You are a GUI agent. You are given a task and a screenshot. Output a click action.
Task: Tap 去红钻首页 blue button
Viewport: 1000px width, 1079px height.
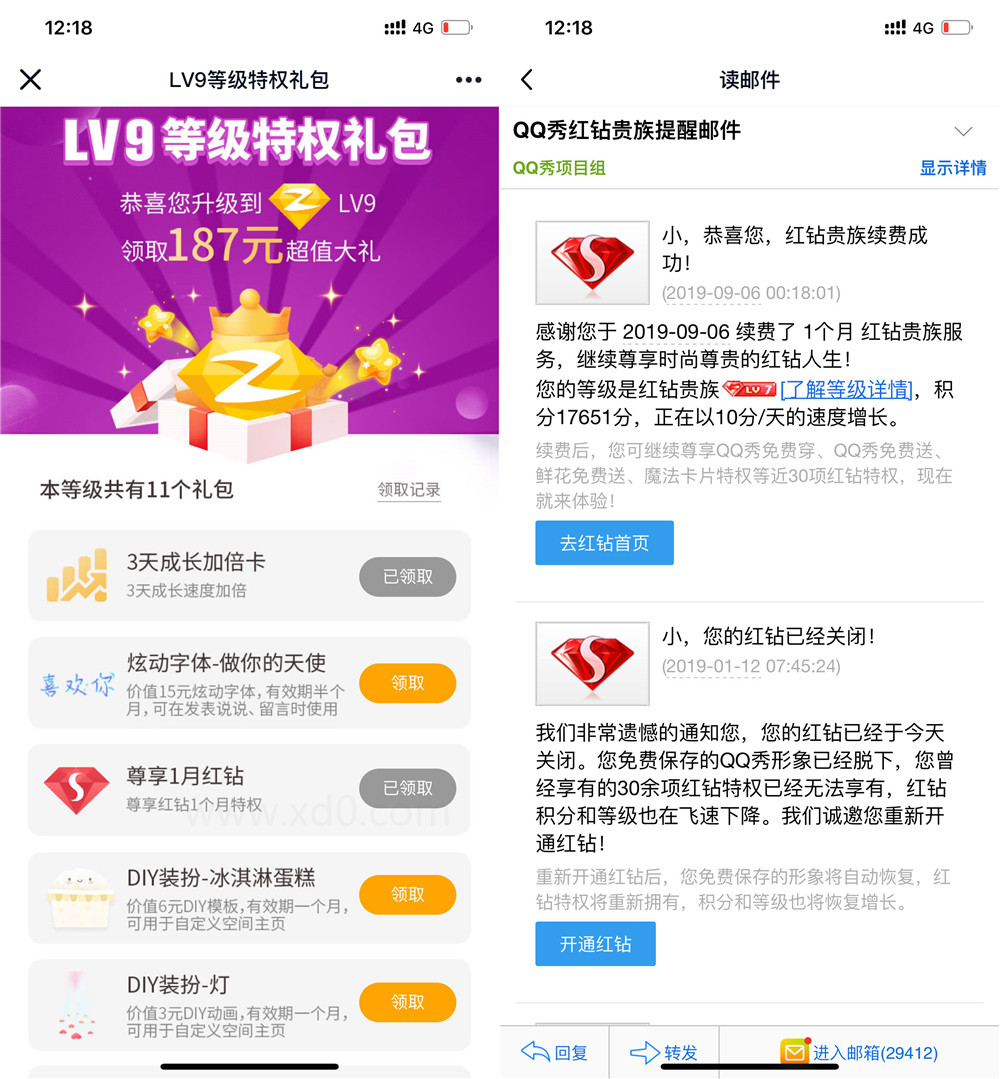tap(604, 543)
